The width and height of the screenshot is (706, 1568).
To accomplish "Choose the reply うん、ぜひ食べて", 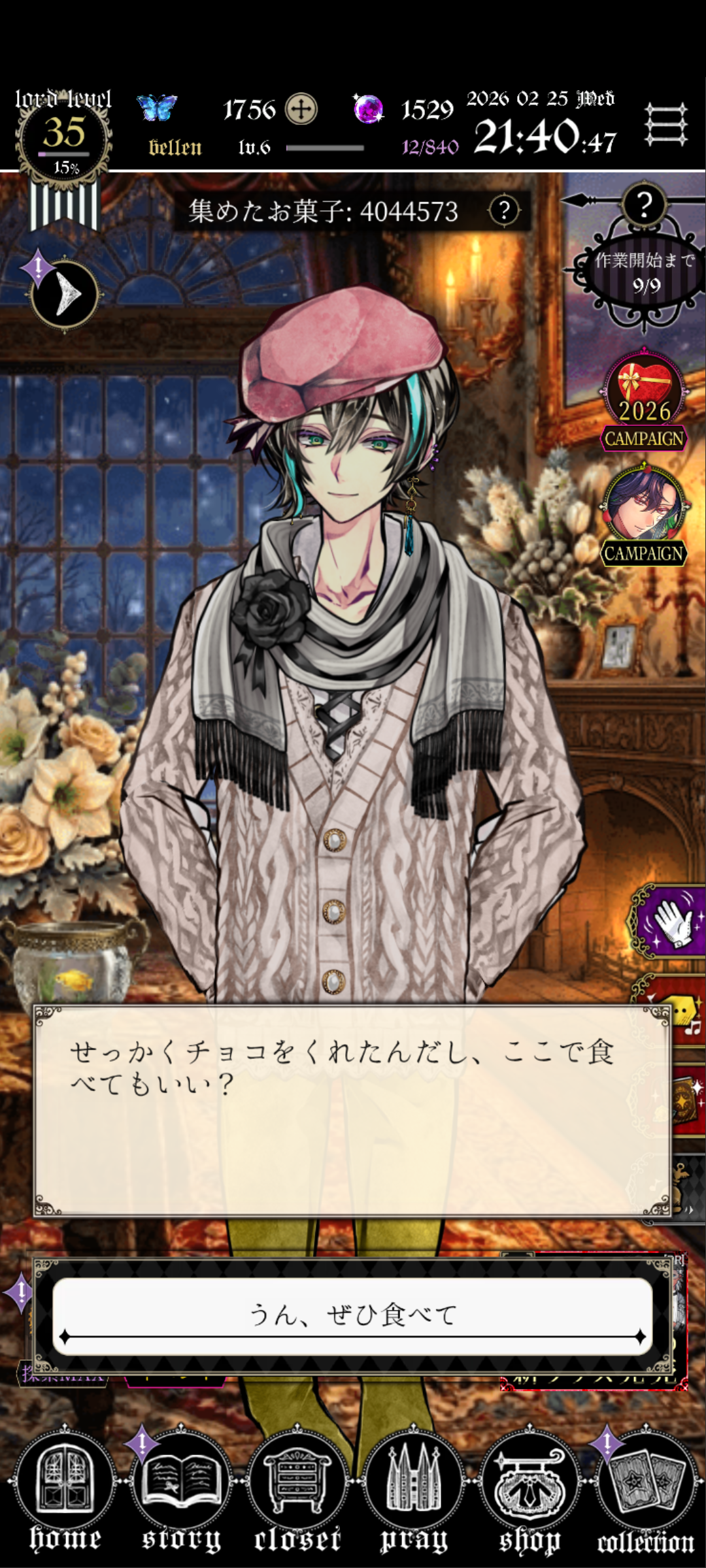I will click(352, 1315).
